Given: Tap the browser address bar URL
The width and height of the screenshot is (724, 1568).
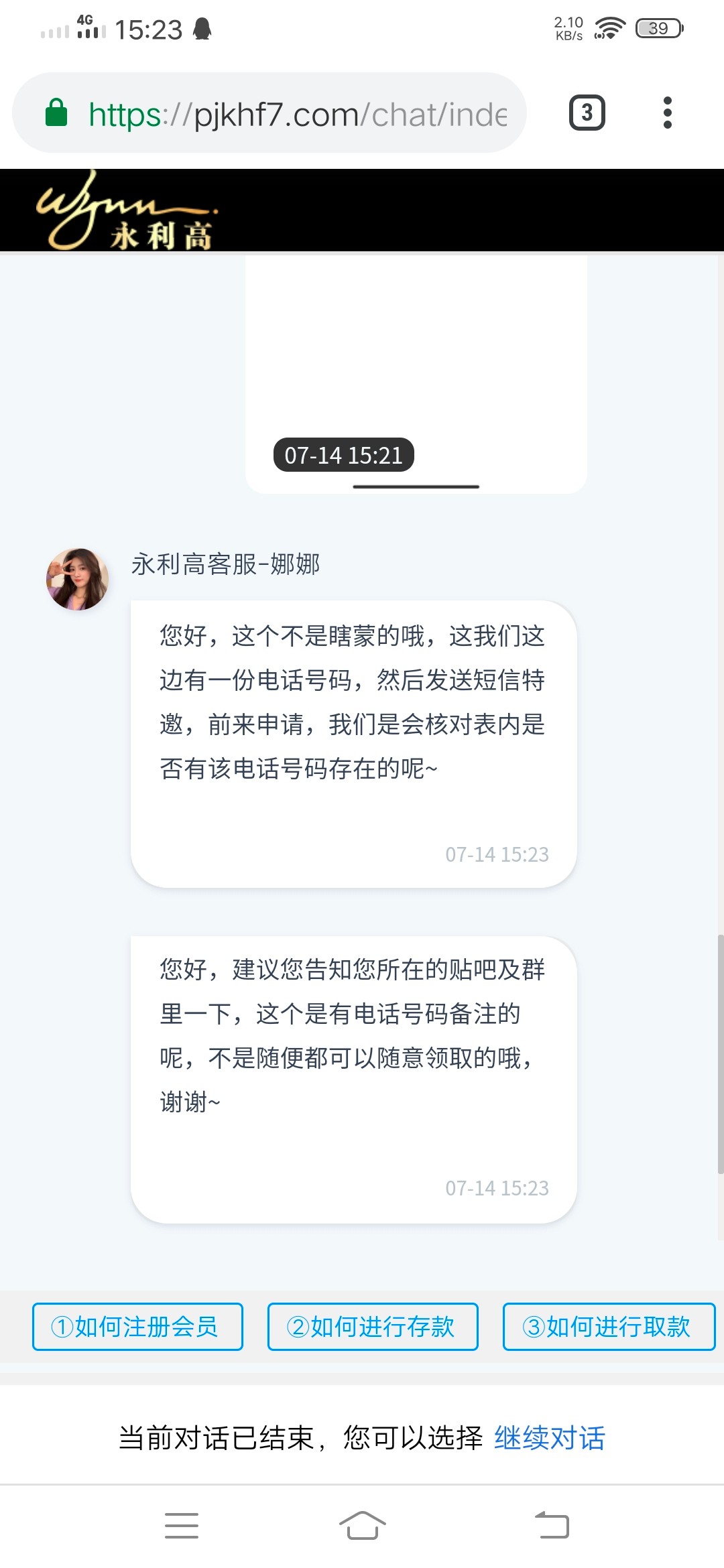Looking at the screenshot, I should pyautogui.click(x=297, y=114).
